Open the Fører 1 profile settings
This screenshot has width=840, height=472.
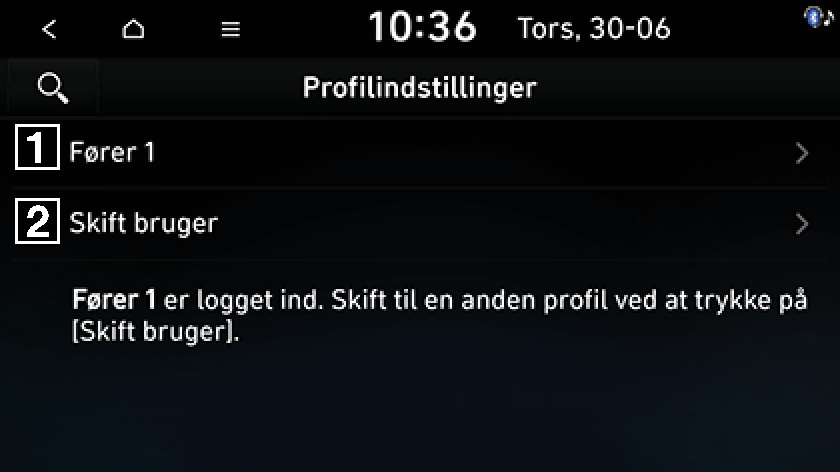click(x=420, y=153)
